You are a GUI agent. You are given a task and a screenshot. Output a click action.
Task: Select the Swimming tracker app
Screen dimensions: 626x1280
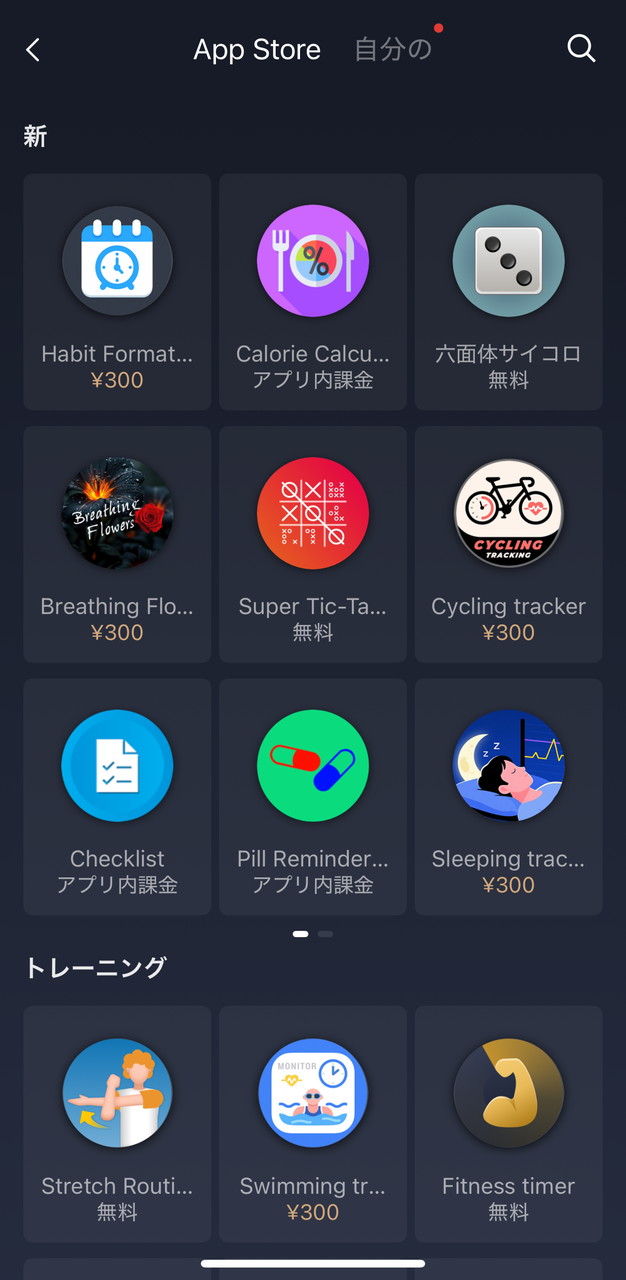coord(313,1123)
